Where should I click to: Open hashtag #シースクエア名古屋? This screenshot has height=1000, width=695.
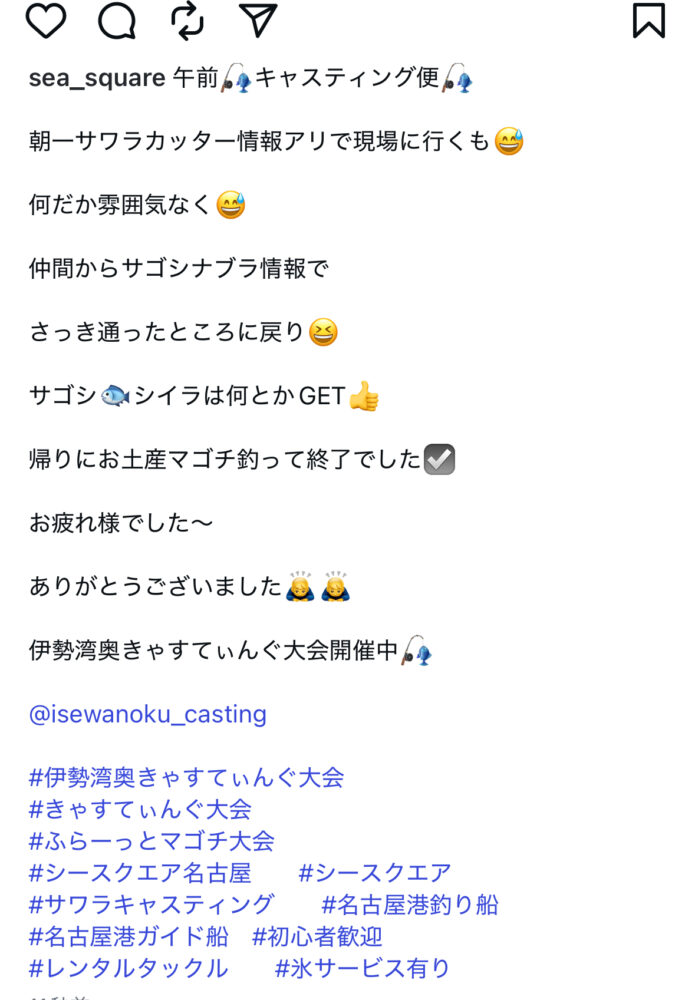[x=140, y=873]
